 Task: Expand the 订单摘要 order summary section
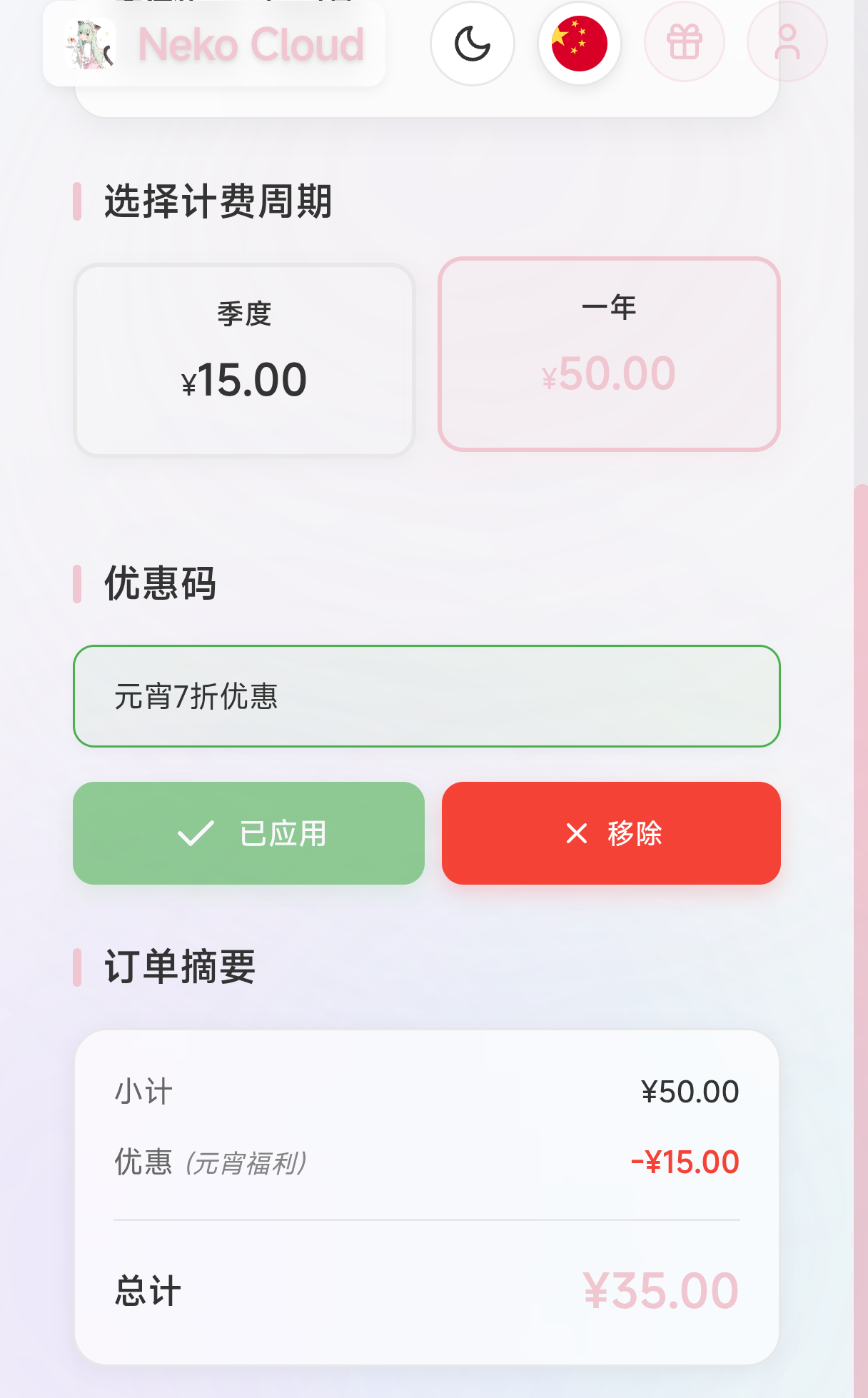pyautogui.click(x=180, y=967)
